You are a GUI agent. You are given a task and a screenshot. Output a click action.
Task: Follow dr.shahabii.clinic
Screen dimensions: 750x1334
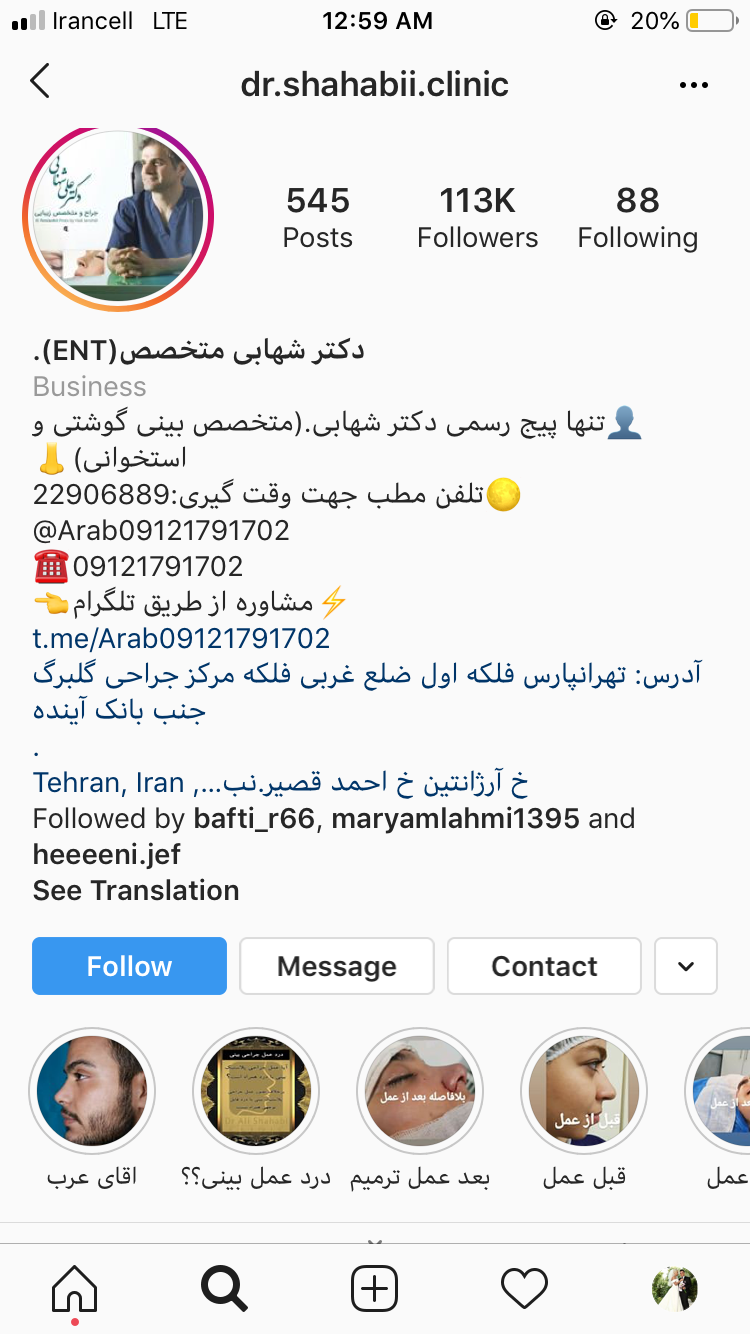[129, 966]
